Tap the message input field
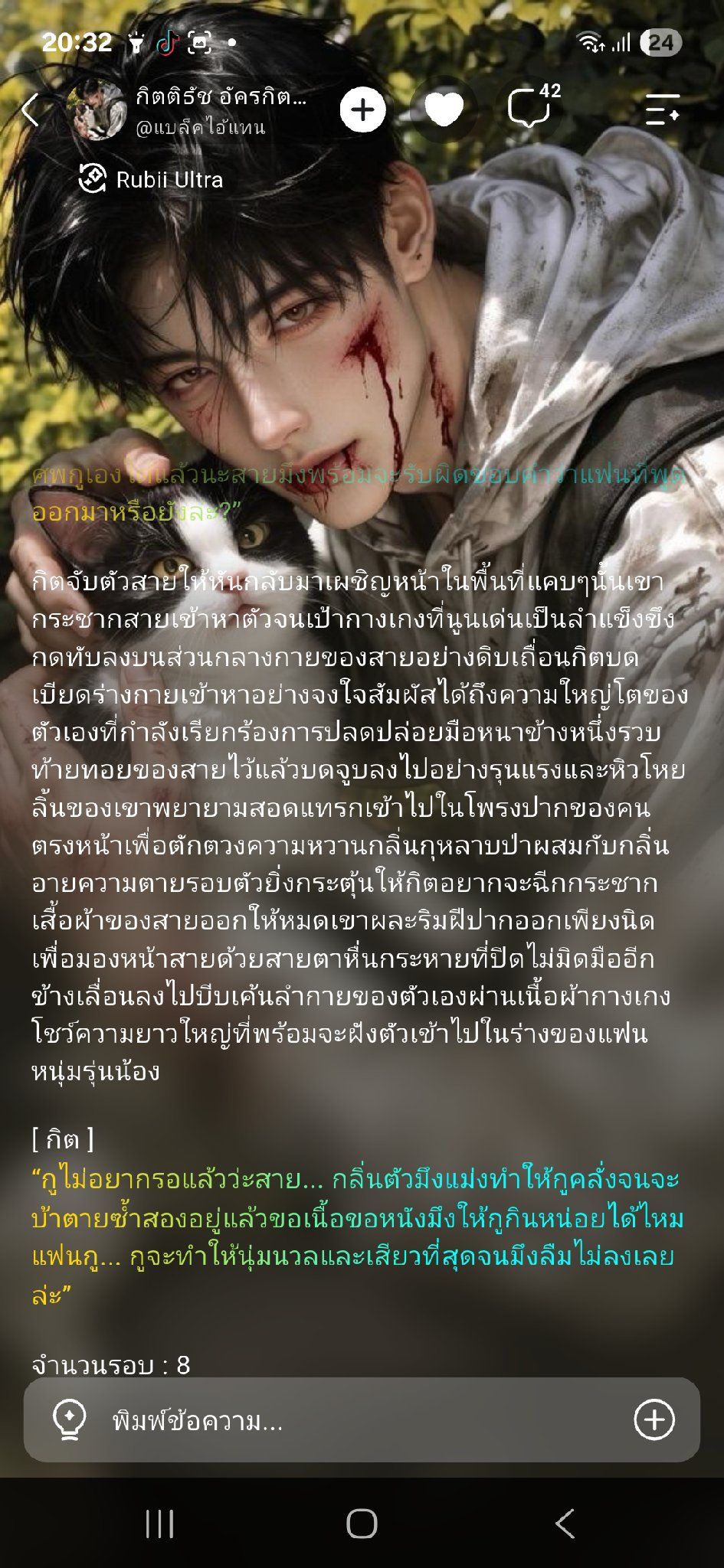The height and width of the screenshot is (1568, 724). [362, 1420]
